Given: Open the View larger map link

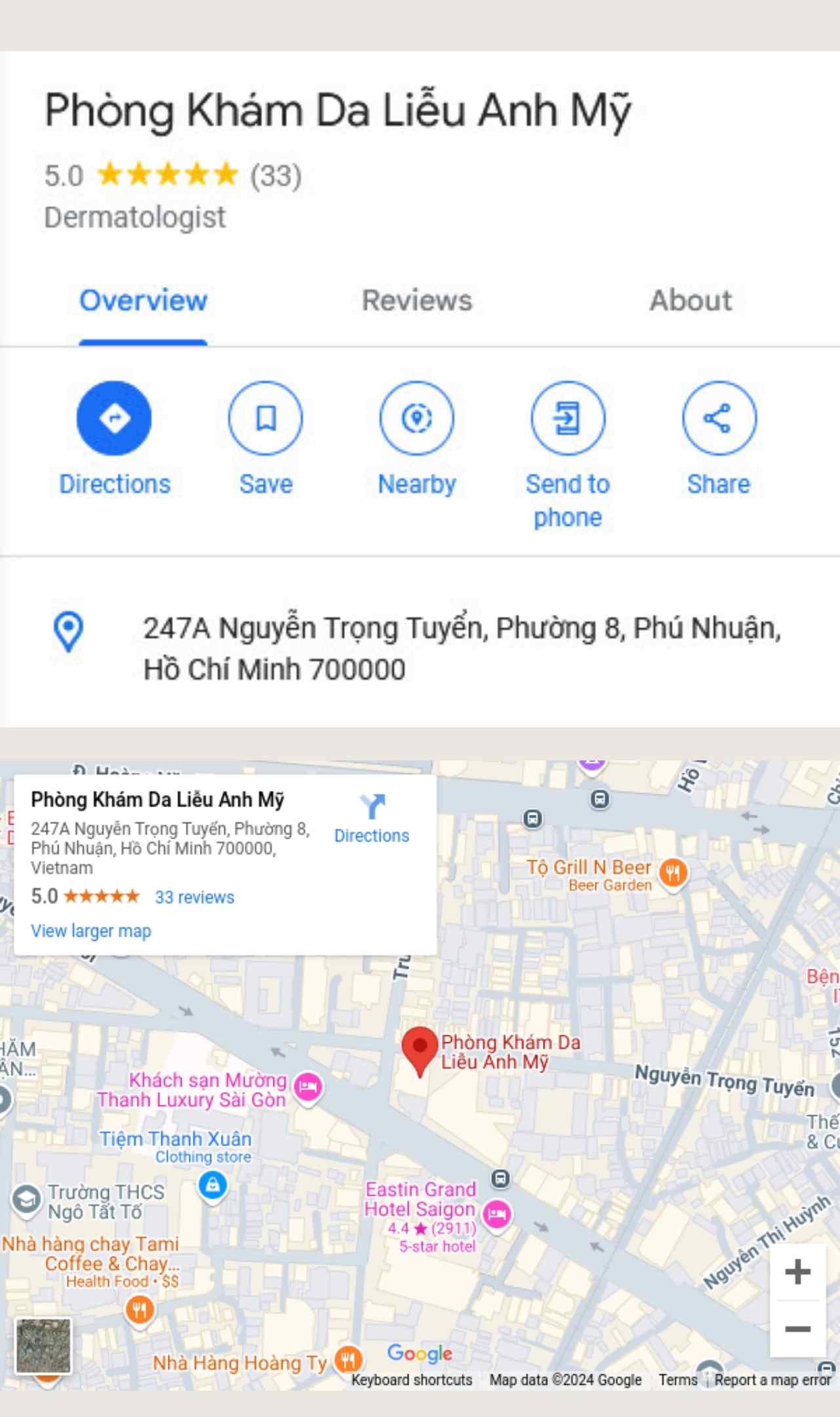Looking at the screenshot, I should click(90, 930).
